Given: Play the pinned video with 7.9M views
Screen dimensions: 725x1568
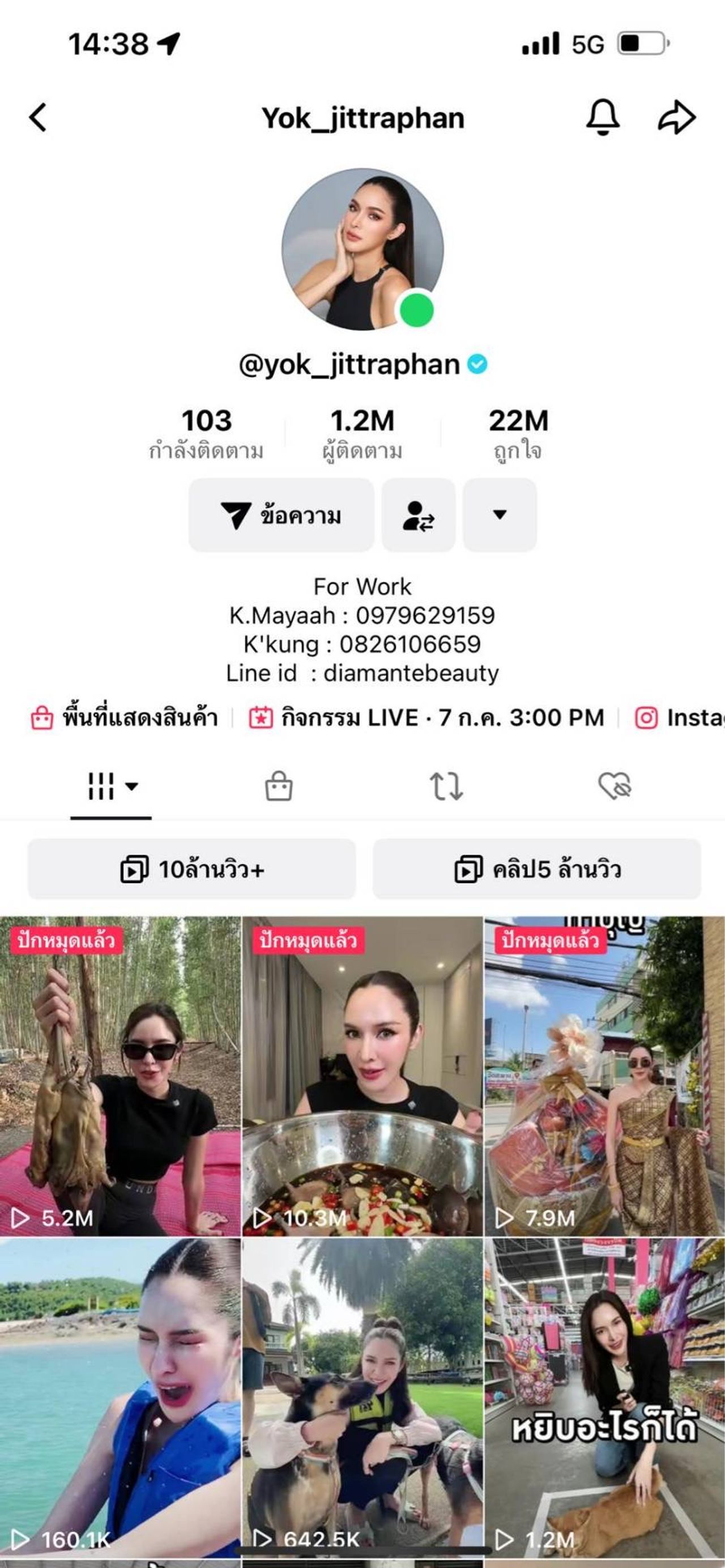Looking at the screenshot, I should pos(604,1075).
